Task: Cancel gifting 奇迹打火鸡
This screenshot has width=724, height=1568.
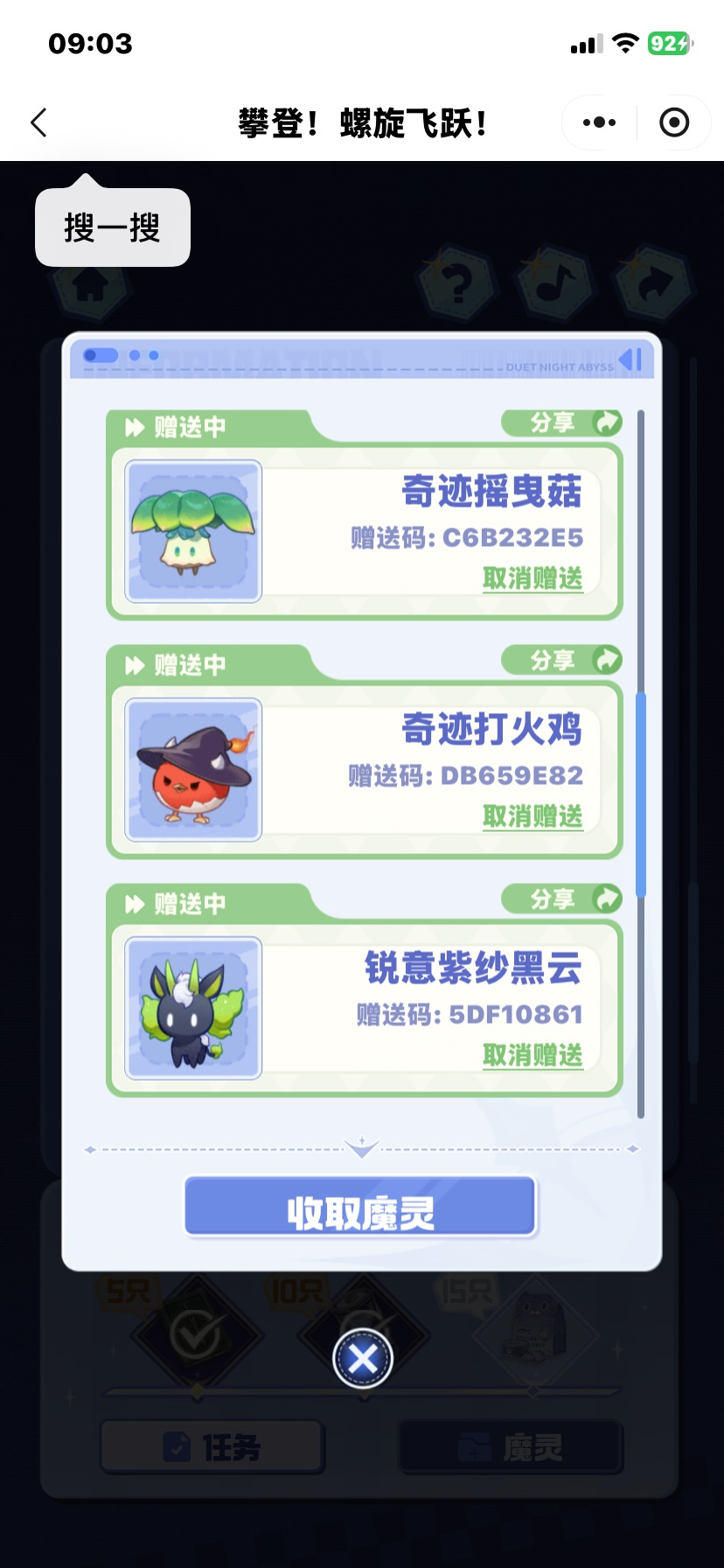Action: point(533,817)
